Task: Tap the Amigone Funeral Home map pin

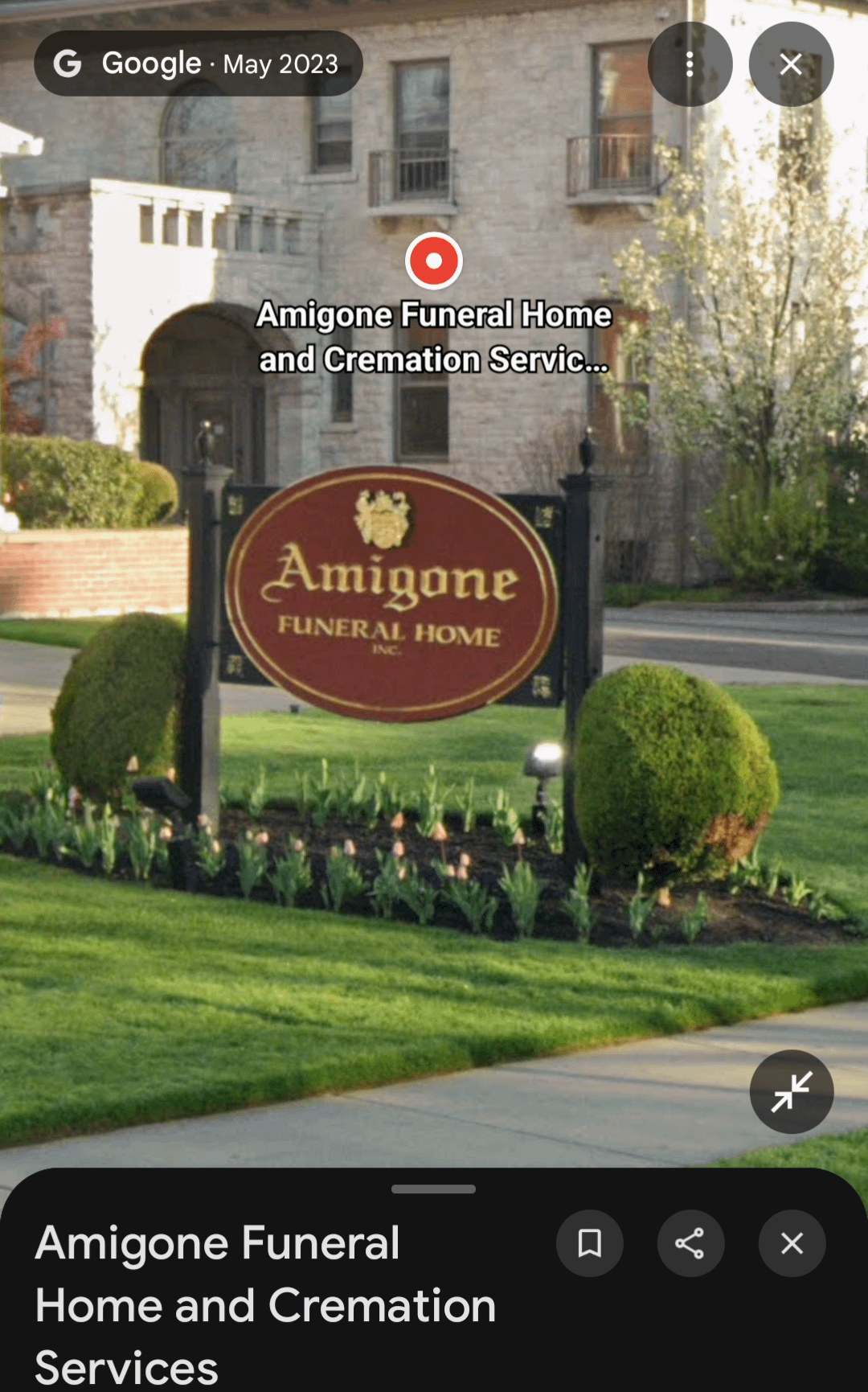Action: coord(434,261)
